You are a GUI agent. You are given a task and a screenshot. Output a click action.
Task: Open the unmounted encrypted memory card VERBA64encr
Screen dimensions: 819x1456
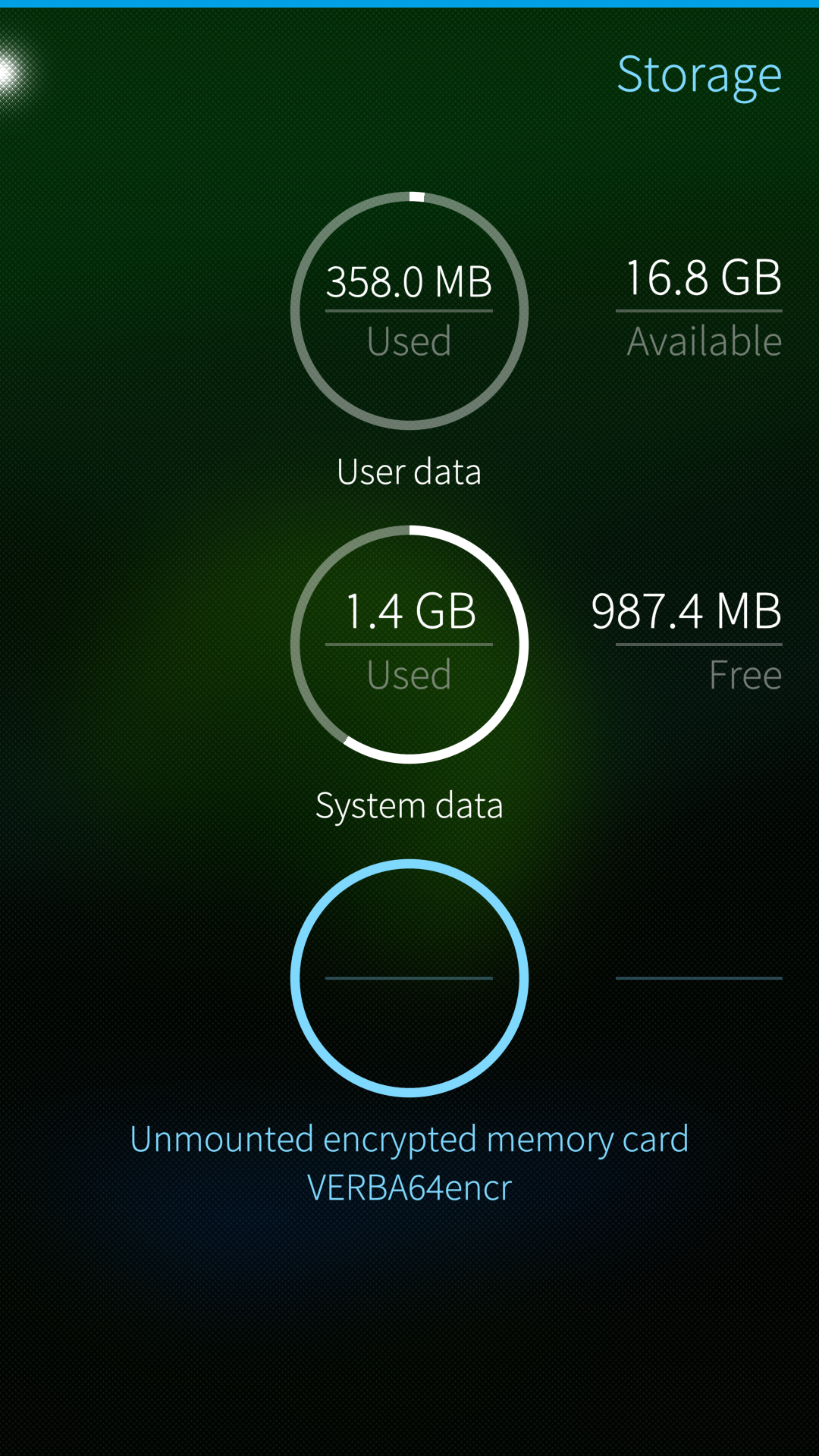pos(409,978)
